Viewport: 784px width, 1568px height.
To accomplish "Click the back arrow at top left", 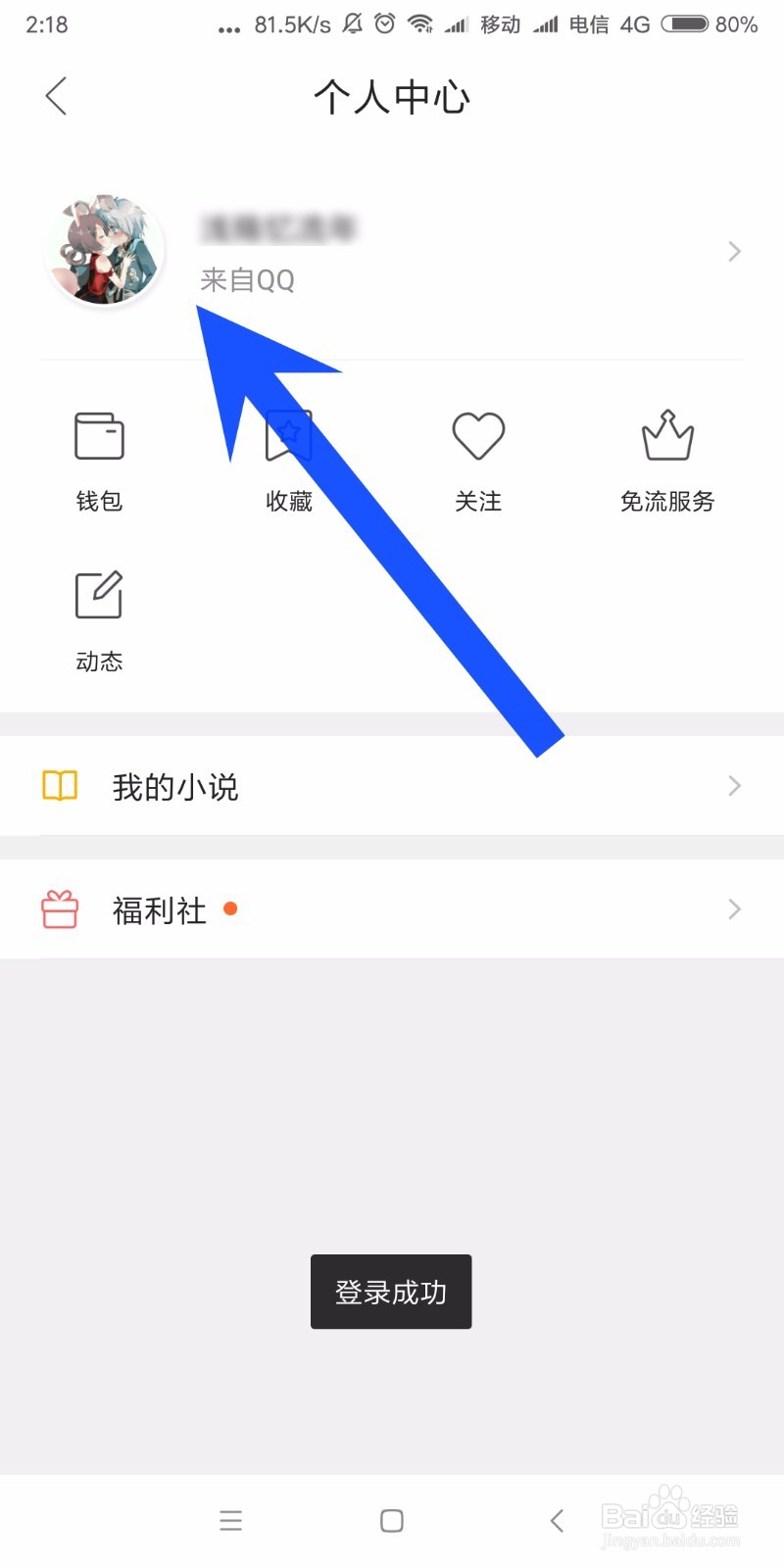I will 56,96.
